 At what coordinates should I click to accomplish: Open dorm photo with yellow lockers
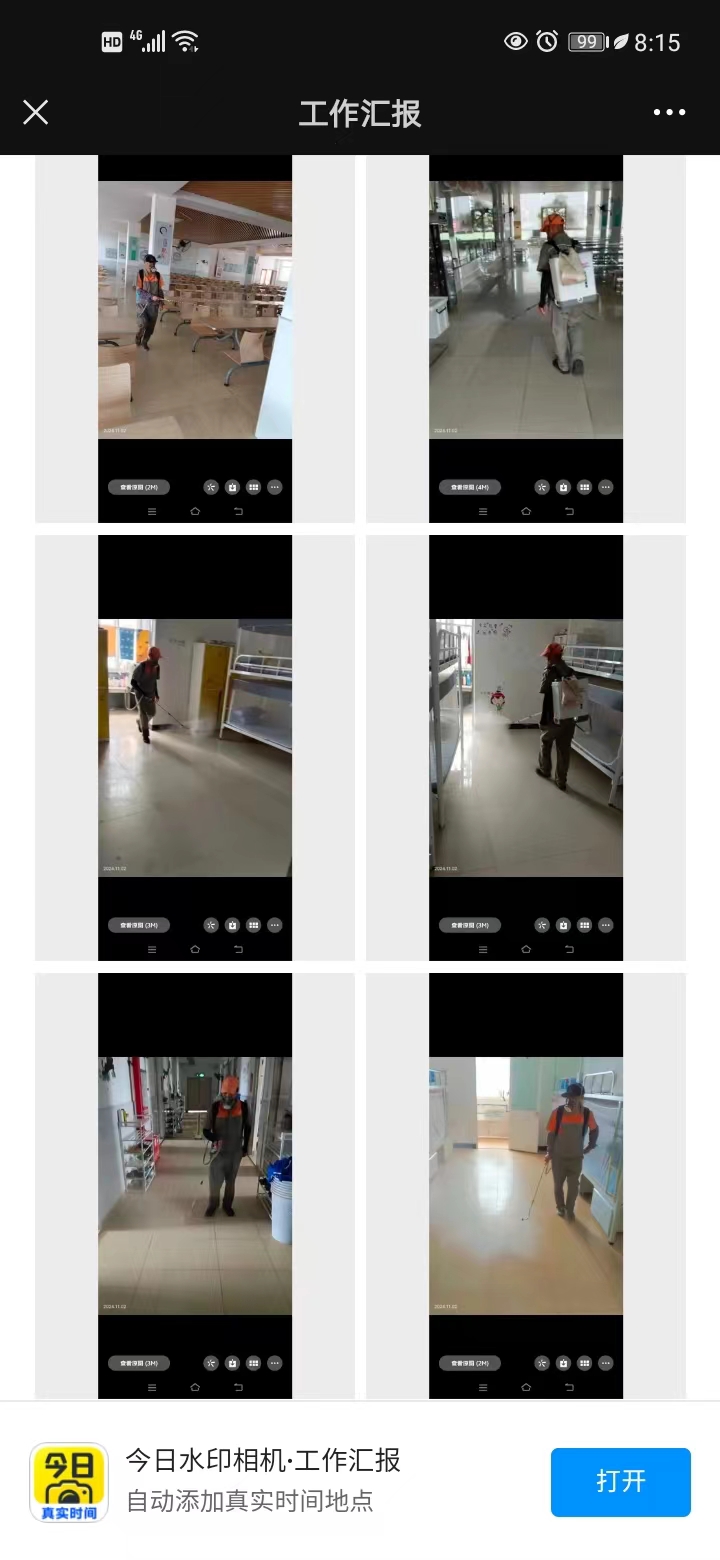[195, 748]
